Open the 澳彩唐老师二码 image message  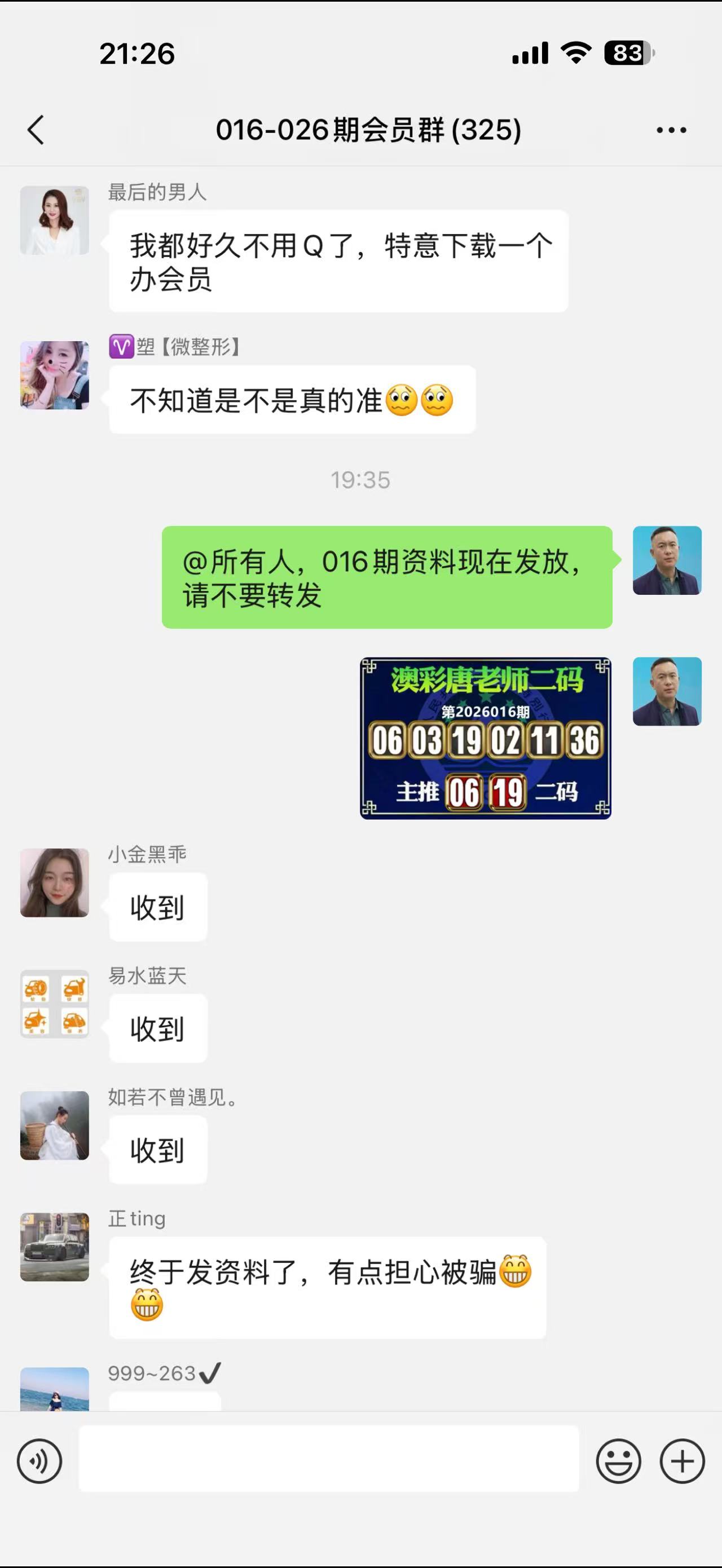coord(485,739)
